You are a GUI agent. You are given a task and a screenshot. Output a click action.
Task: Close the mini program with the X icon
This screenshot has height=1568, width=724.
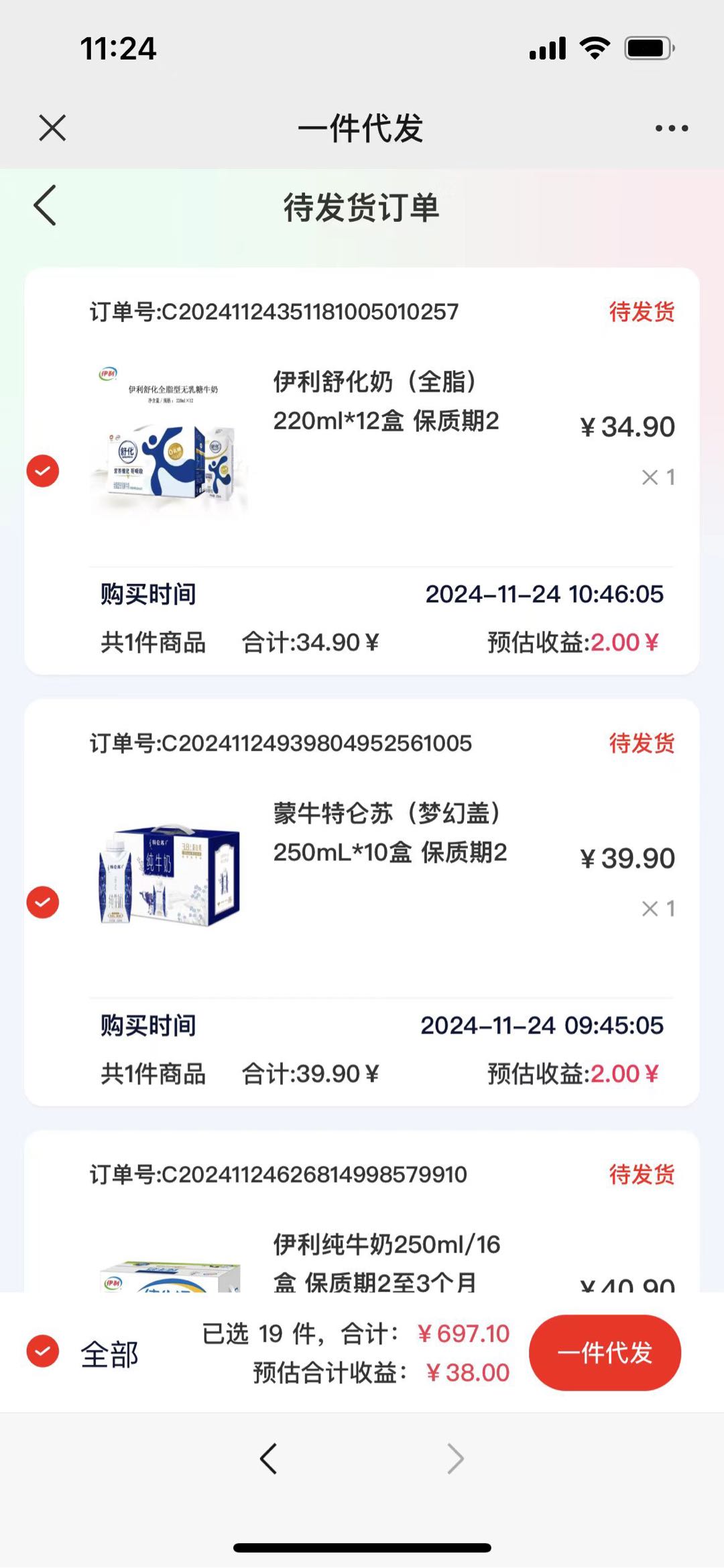(51, 127)
